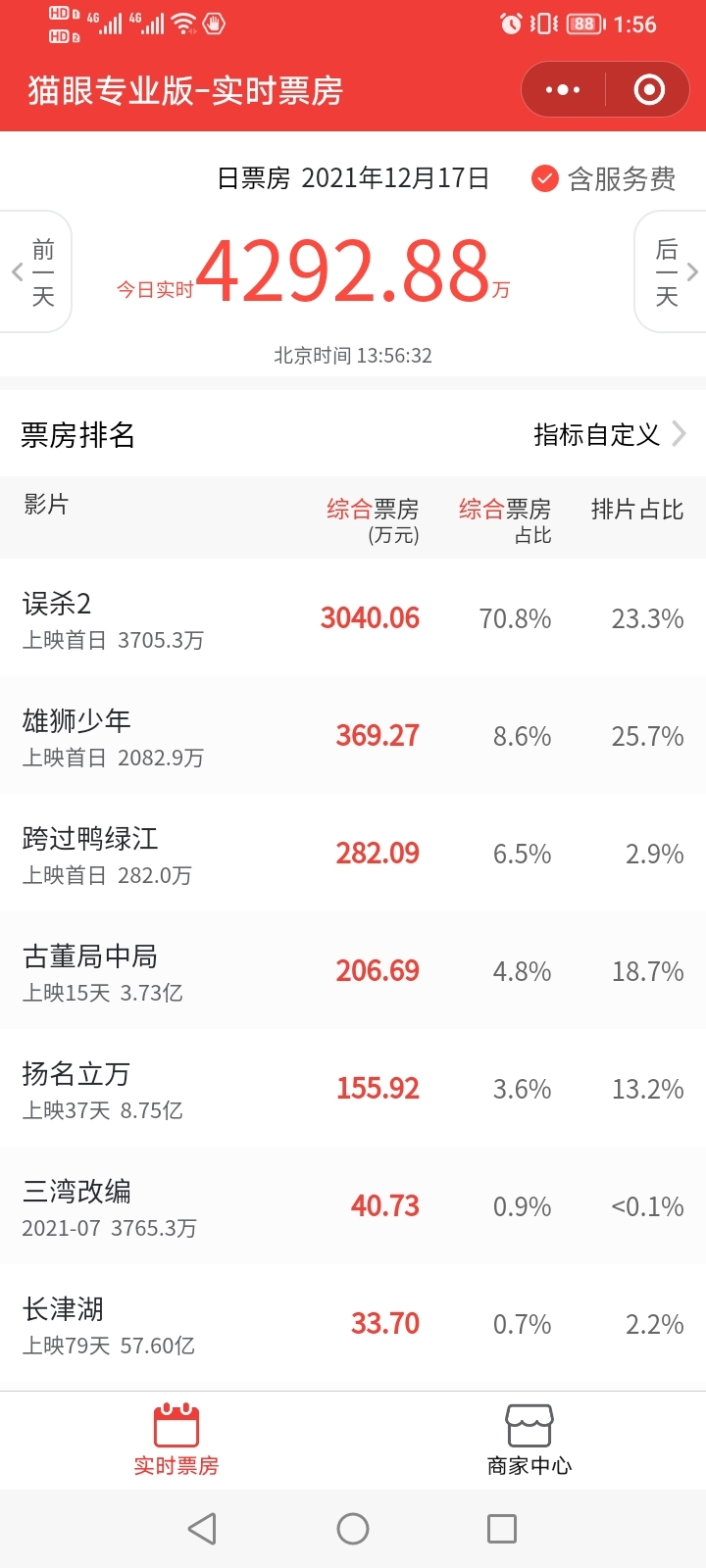Open details for 雄狮少年
Screen dimensions: 706x1568
(x=353, y=735)
